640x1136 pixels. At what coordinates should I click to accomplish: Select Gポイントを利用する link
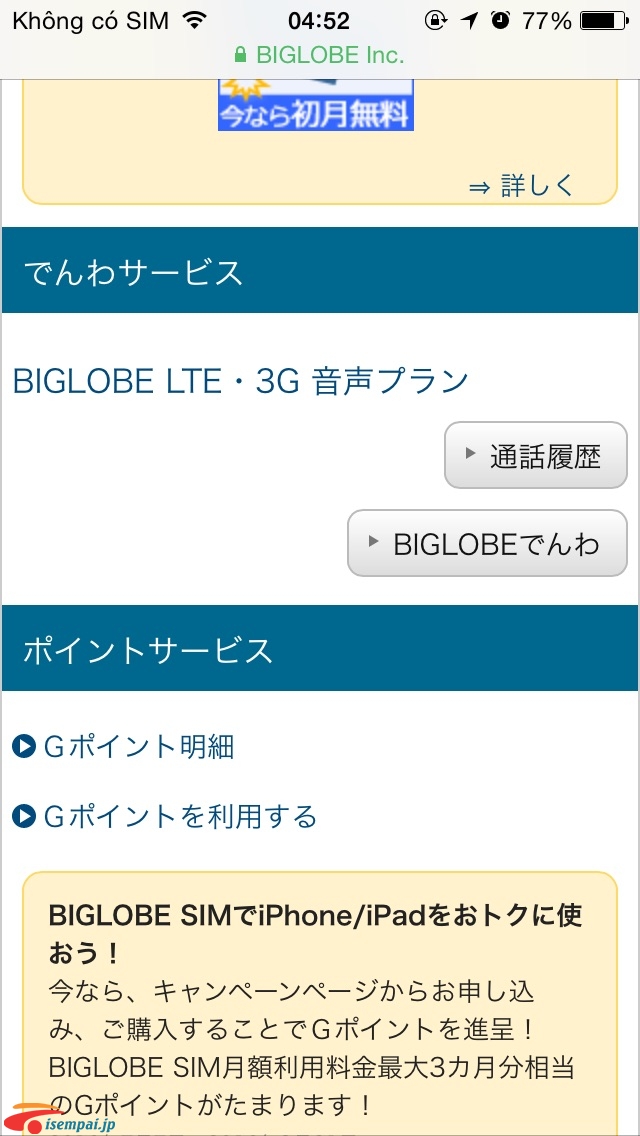165,816
